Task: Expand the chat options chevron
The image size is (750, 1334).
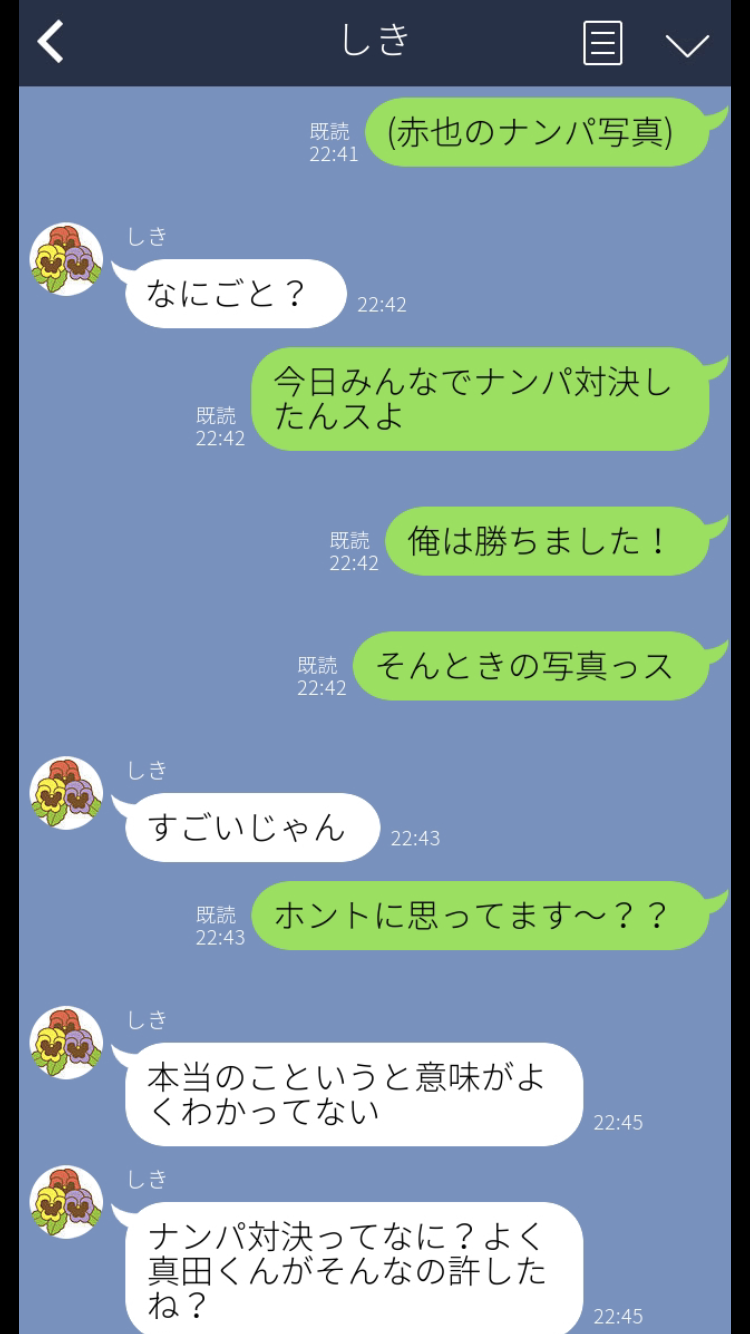Action: click(x=687, y=45)
